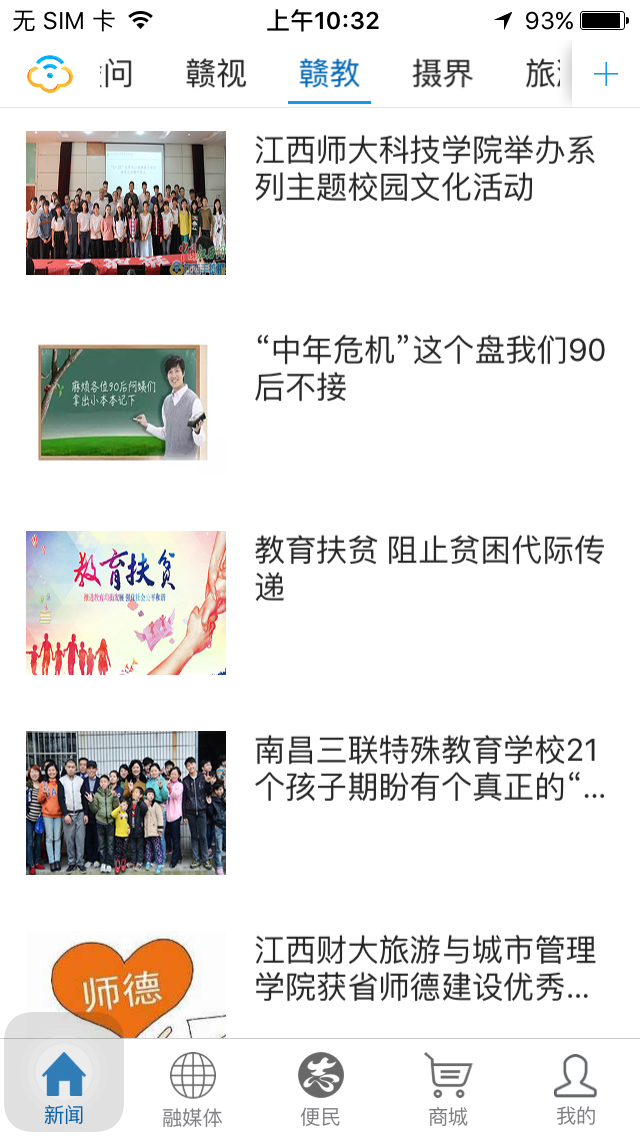Go to the 我的 profile tab
This screenshot has width=640, height=1136.
pyautogui.click(x=576, y=1089)
